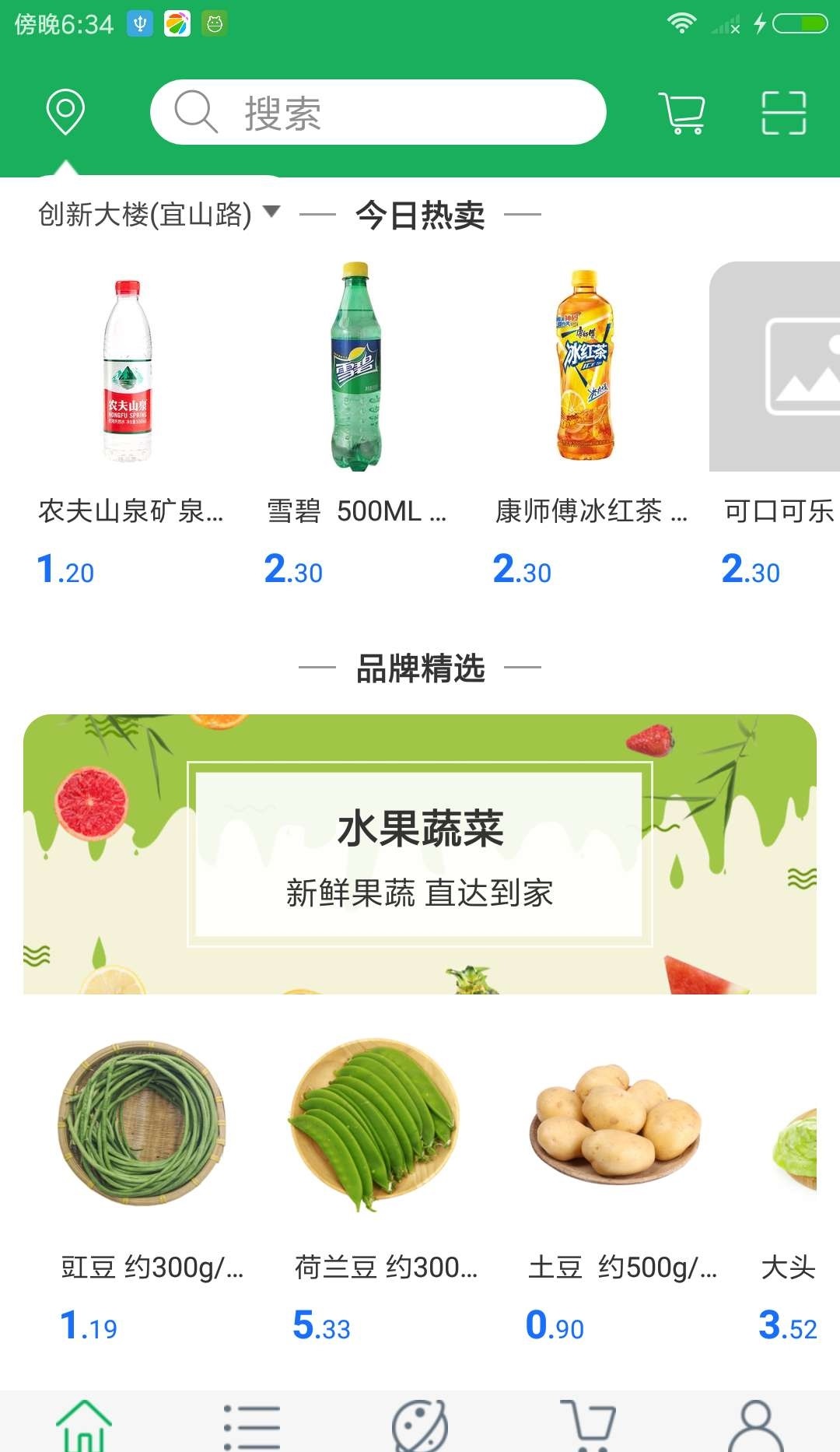Screen dimensions: 840x1452
Task: Open the scan code icon
Action: pyautogui.click(x=783, y=114)
